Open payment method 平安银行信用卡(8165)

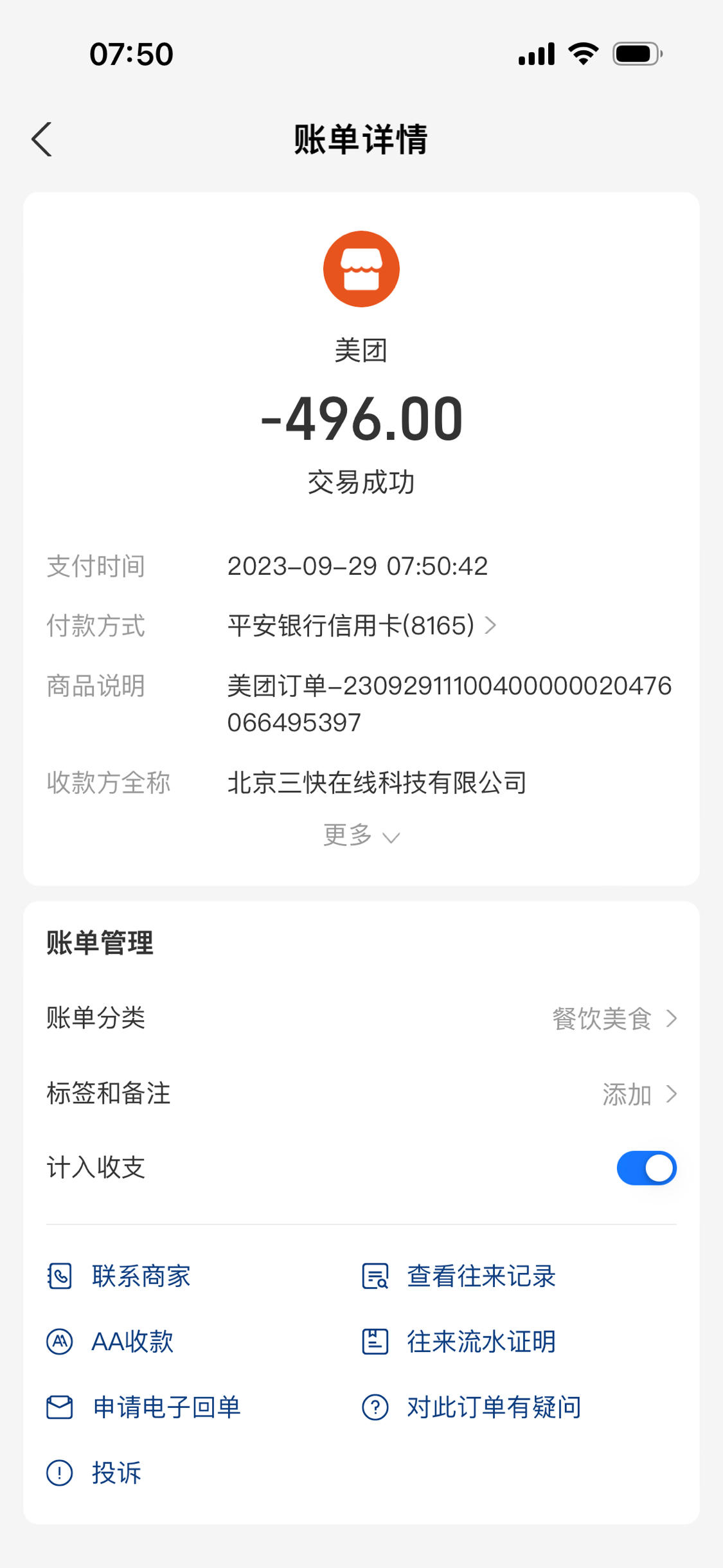click(362, 626)
